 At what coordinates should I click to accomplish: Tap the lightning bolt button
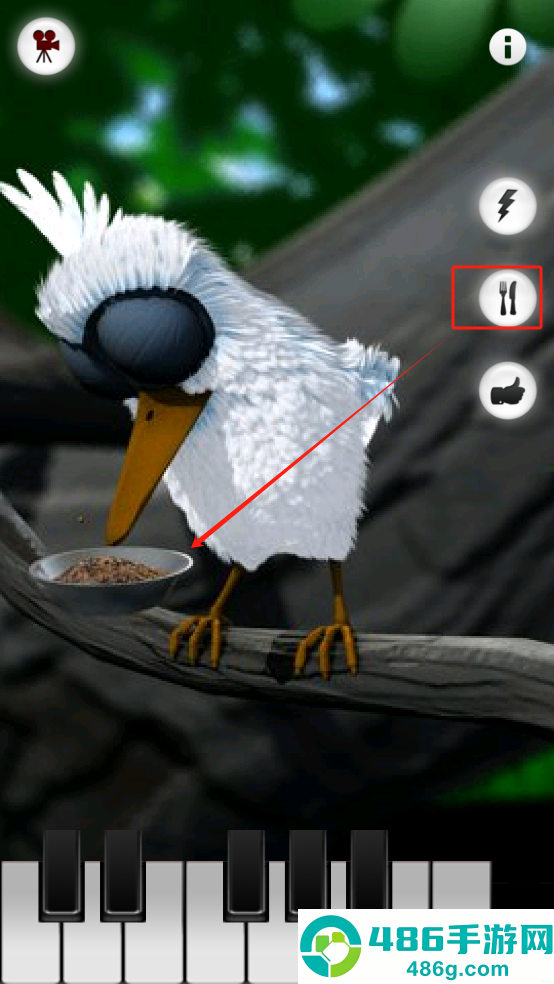click(508, 206)
